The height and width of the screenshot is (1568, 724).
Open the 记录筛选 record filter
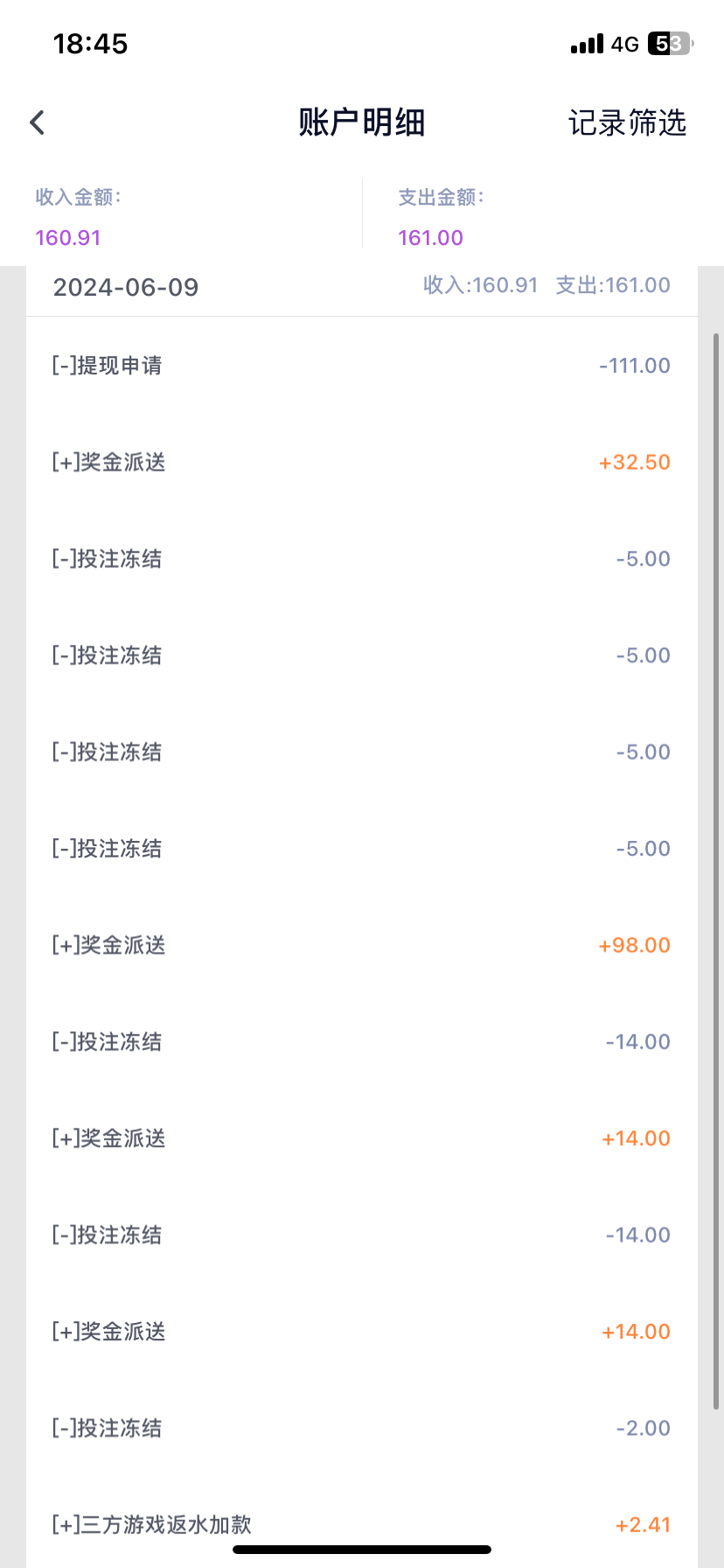tap(627, 122)
